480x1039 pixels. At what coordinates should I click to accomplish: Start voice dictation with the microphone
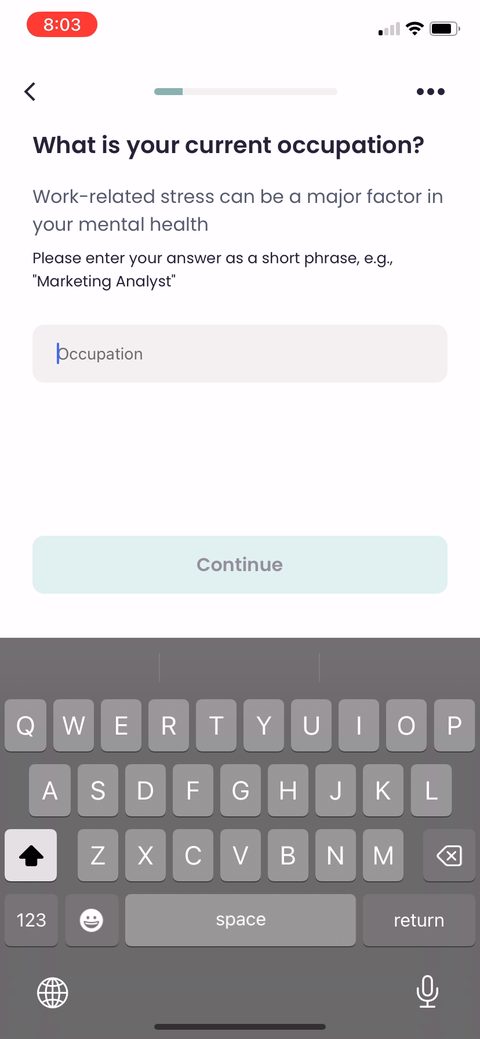point(428,991)
